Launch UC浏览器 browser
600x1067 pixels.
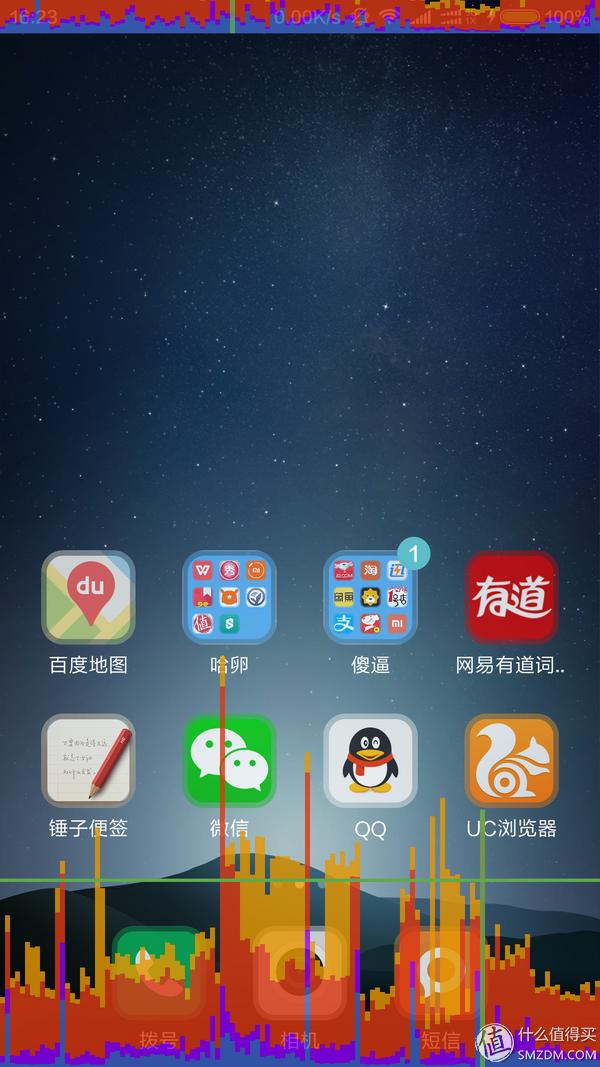511,761
